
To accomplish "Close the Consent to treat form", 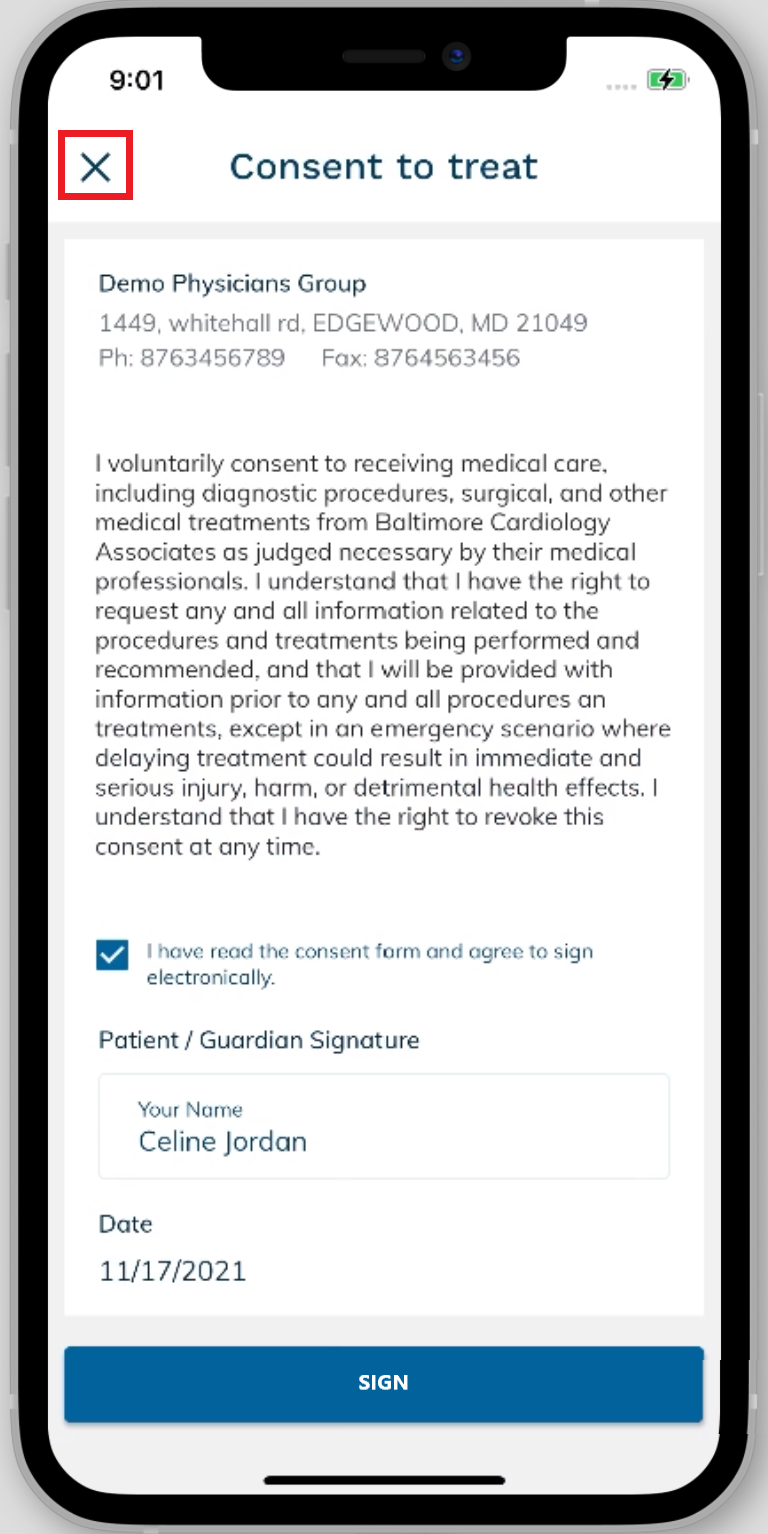I will coord(96,167).
